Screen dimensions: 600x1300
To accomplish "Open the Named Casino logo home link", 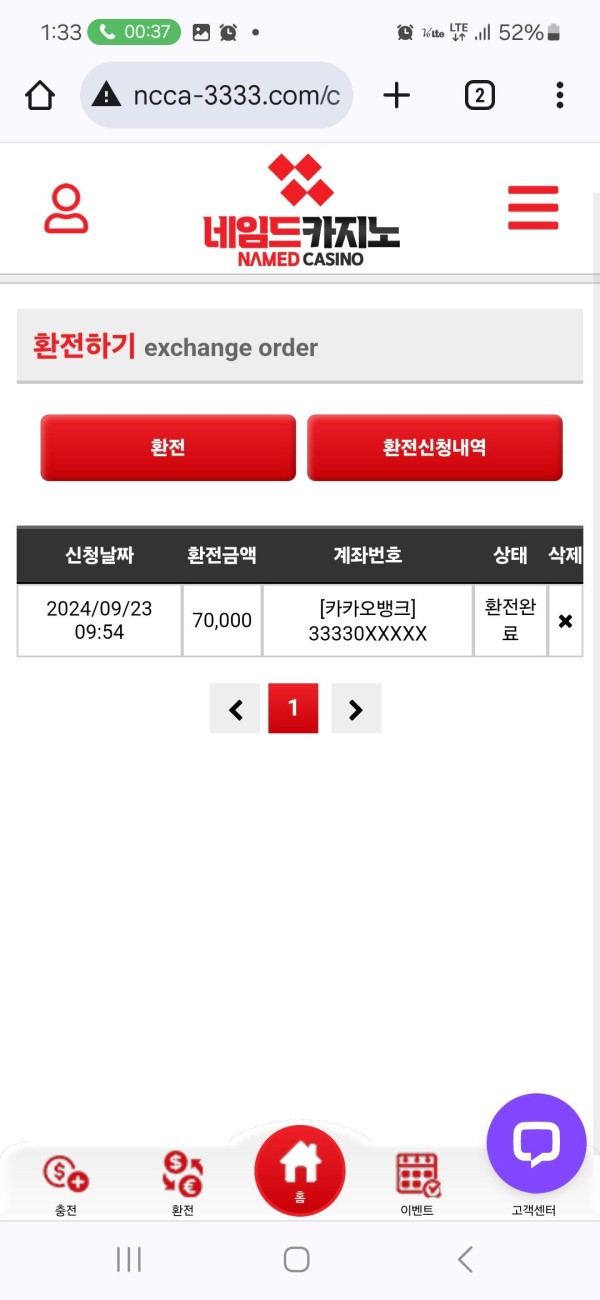I will pyautogui.click(x=300, y=211).
